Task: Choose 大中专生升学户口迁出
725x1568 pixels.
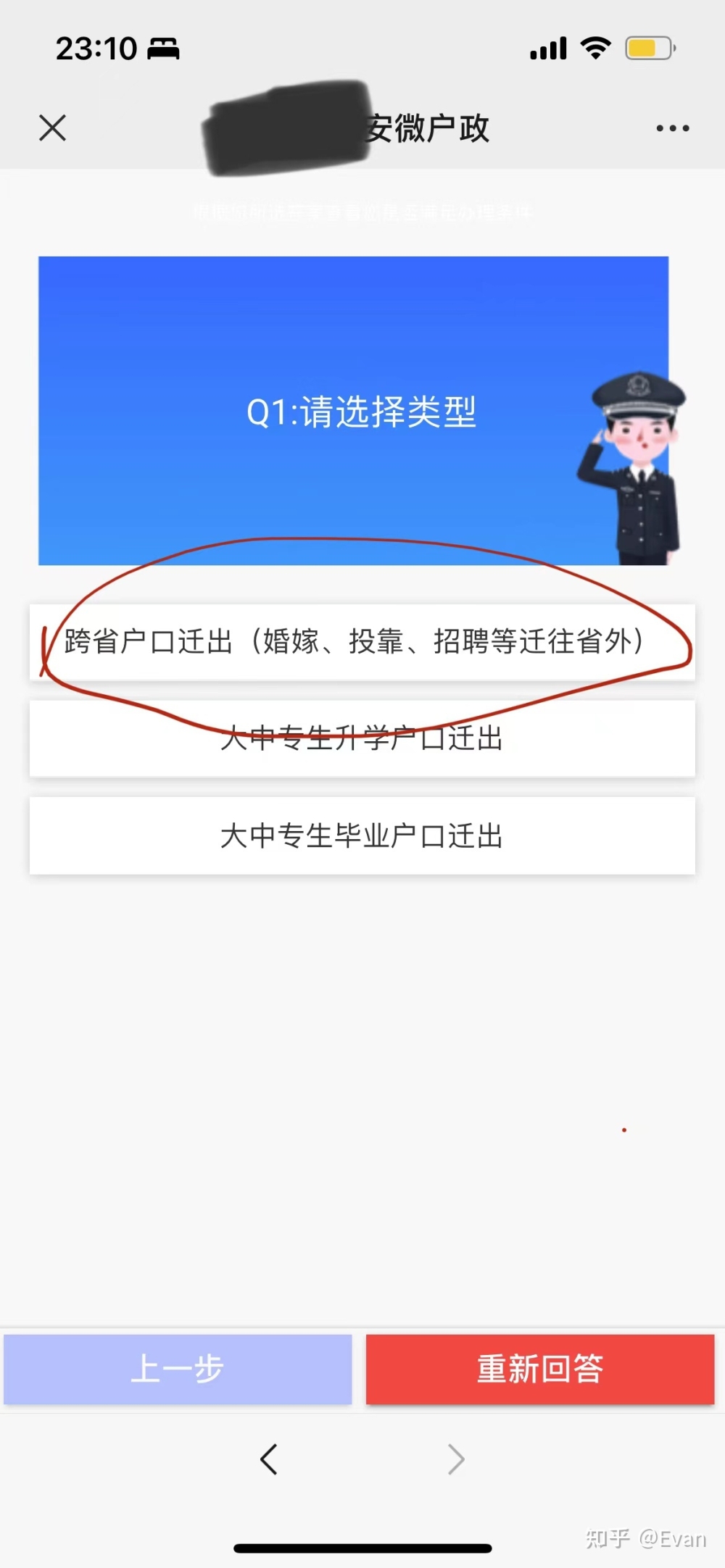Action: 361,739
